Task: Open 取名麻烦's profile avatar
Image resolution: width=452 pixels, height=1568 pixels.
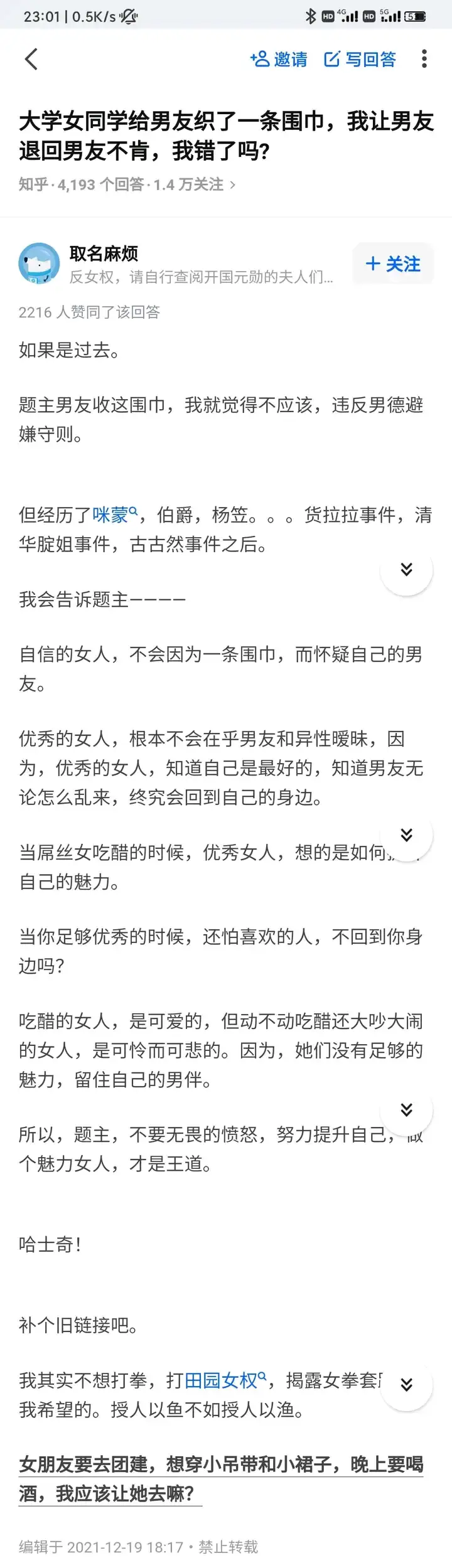Action: [39, 264]
